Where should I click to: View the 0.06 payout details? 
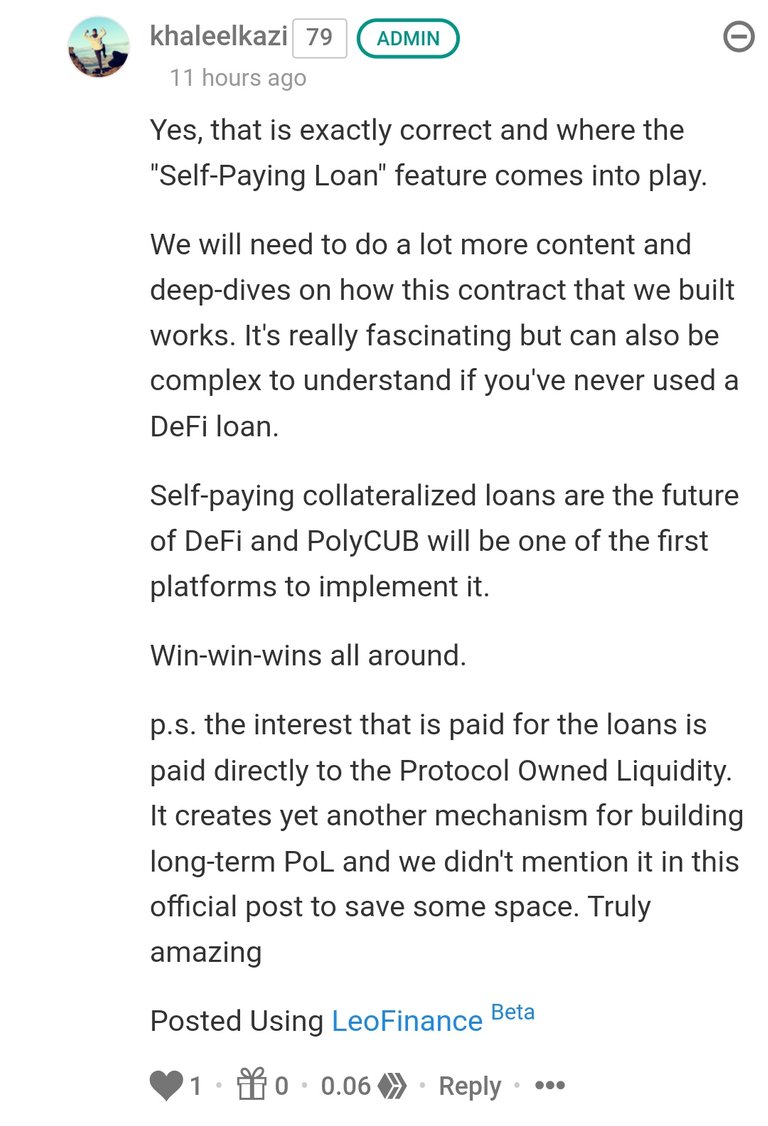359,1086
